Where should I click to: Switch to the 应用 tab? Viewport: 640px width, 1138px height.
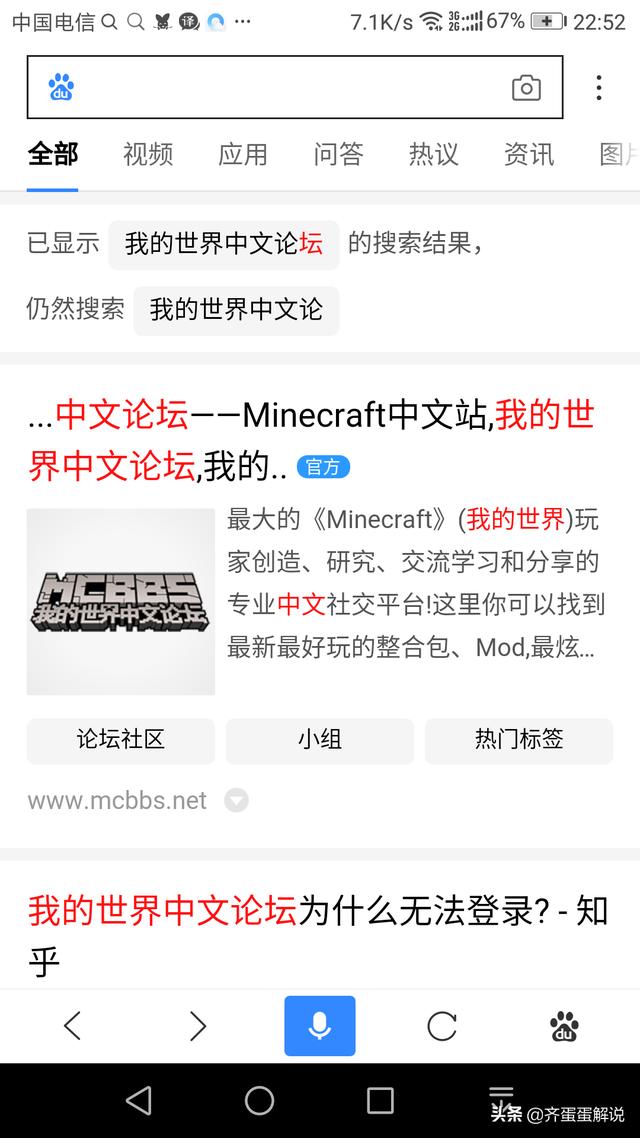click(x=243, y=154)
